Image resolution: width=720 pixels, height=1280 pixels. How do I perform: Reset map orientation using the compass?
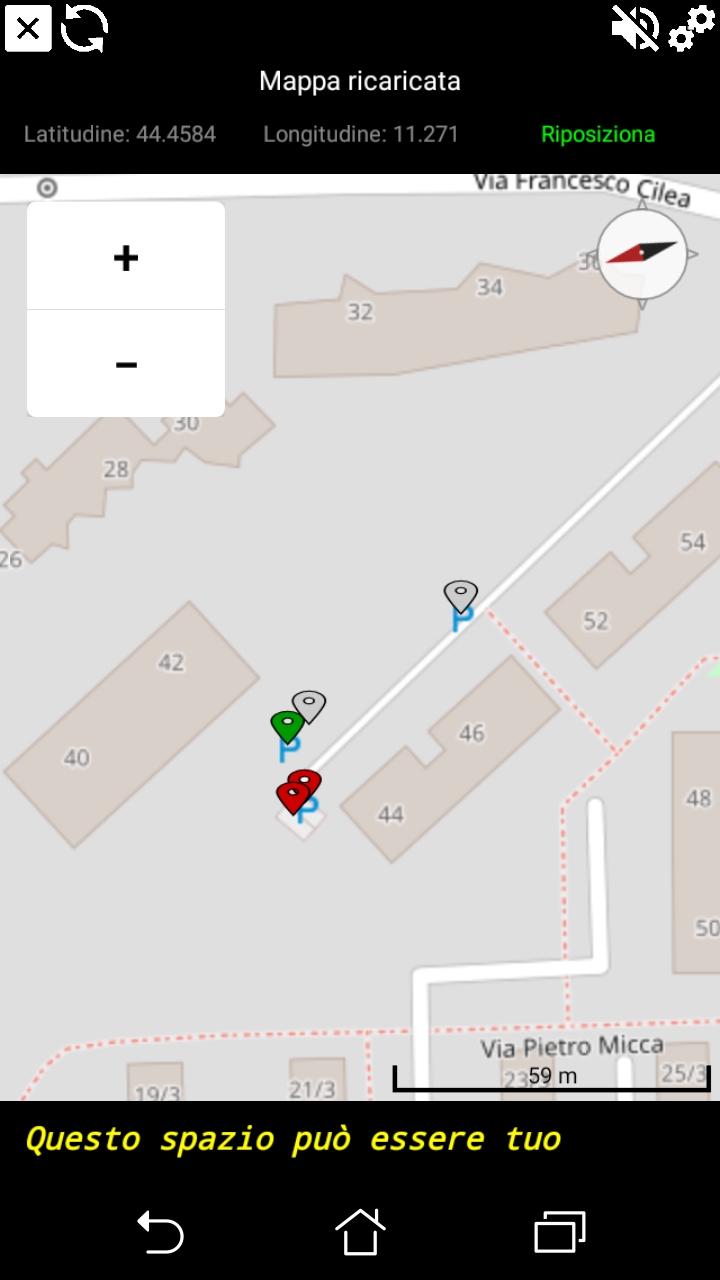pyautogui.click(x=642, y=255)
